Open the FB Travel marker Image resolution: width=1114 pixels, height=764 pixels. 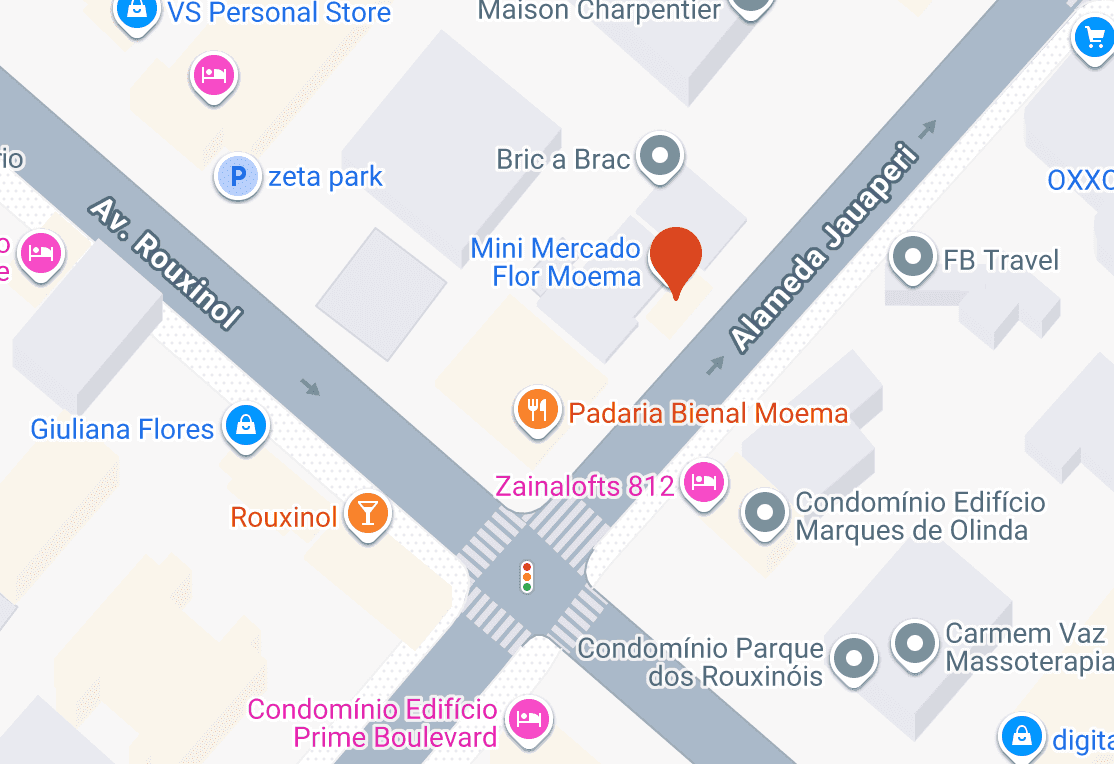[912, 256]
